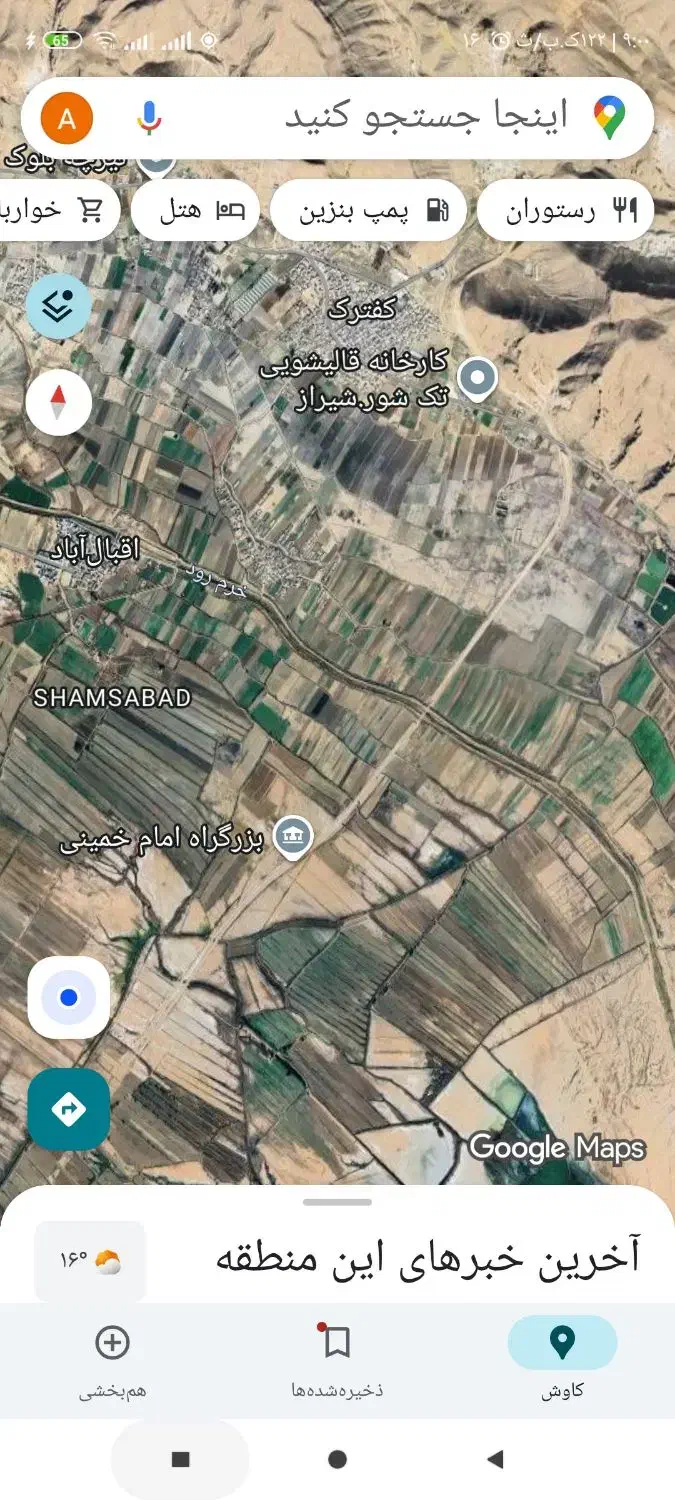Open the directions button

pos(68,1108)
